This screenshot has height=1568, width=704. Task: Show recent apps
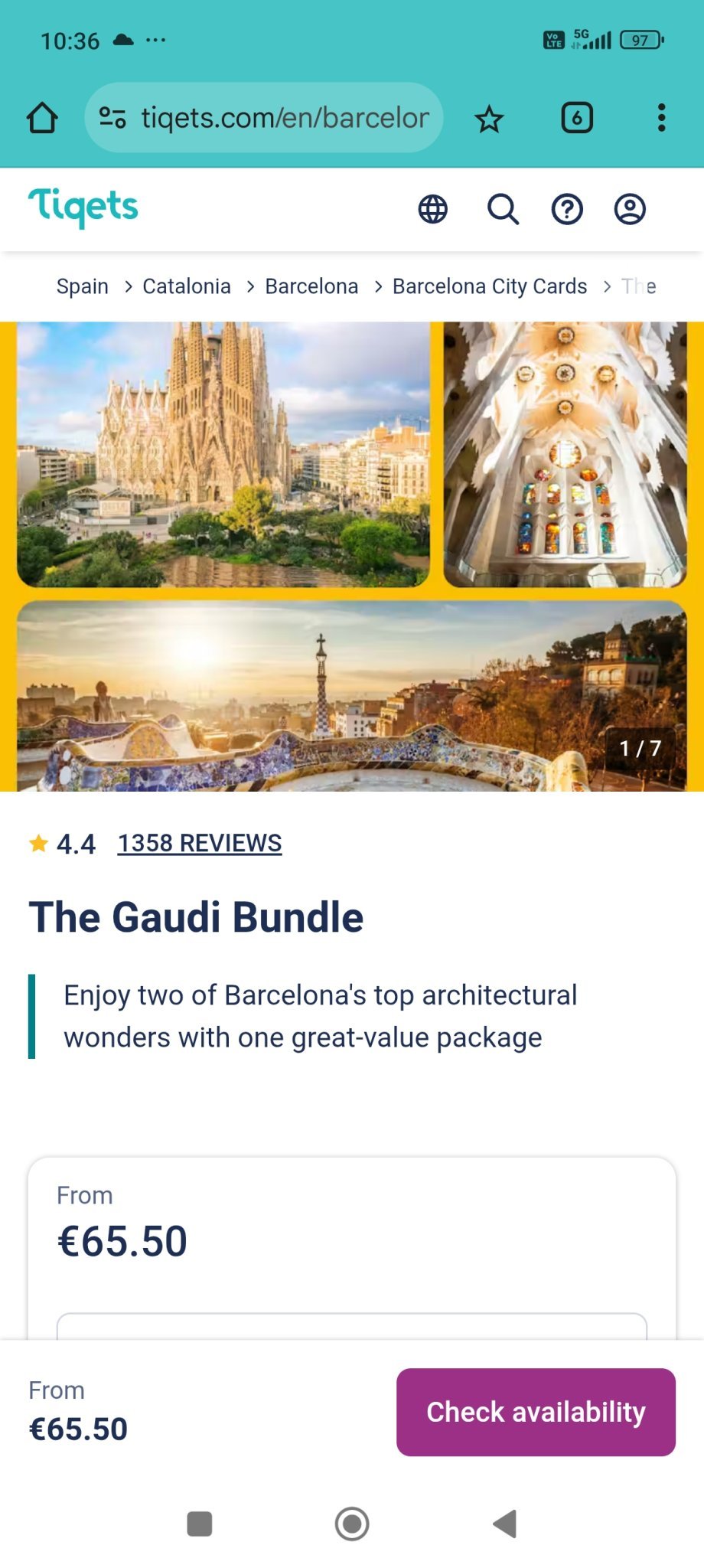[200, 1524]
